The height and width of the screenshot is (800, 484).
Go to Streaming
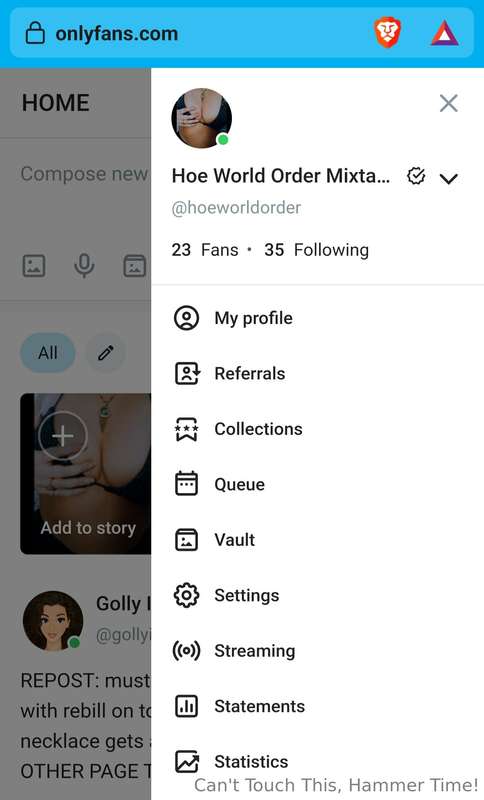[317, 651]
